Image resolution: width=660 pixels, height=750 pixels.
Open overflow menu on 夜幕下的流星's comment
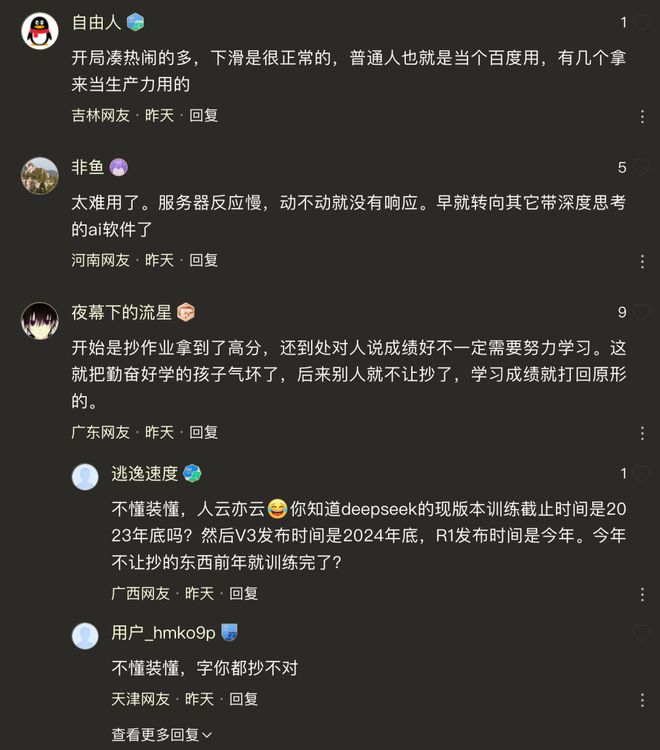click(x=642, y=433)
